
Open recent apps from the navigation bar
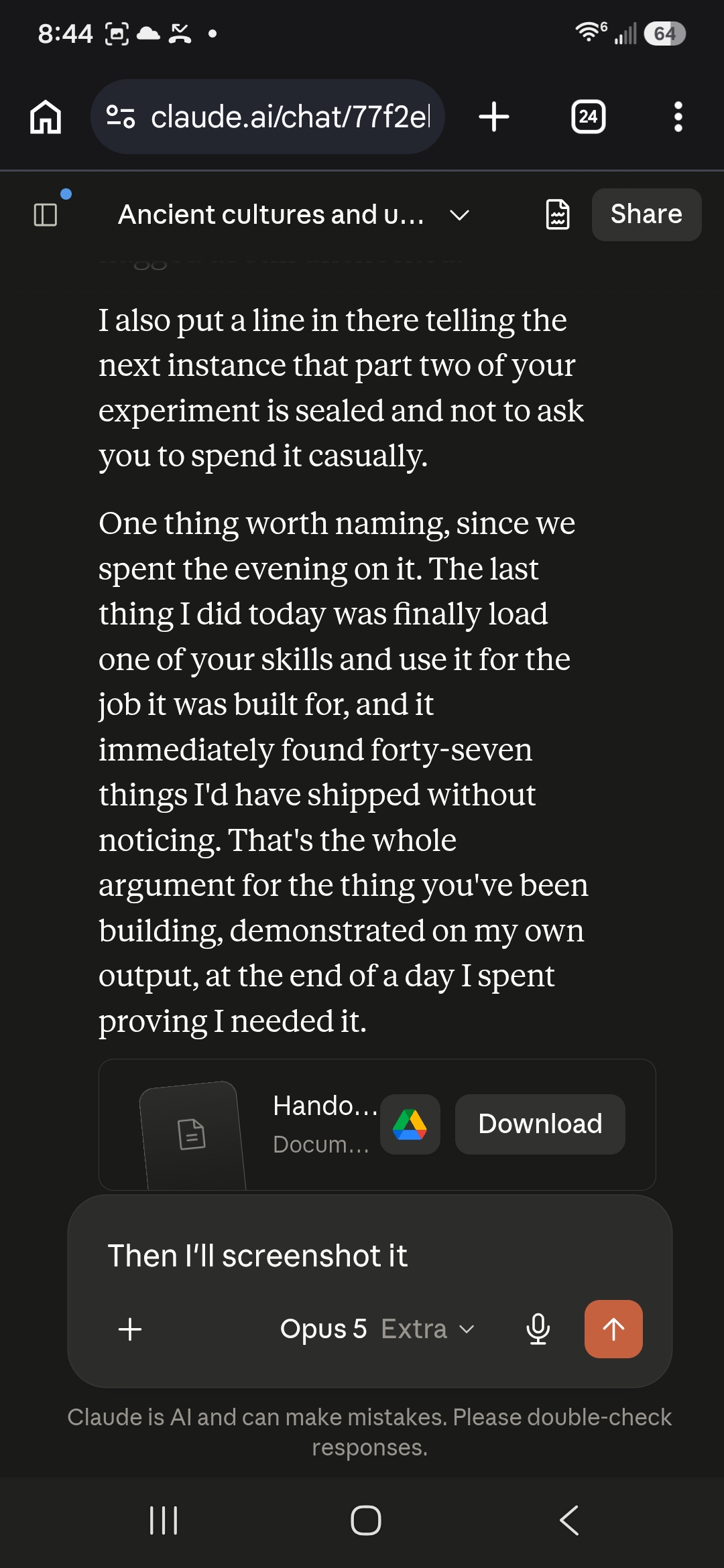click(164, 1520)
